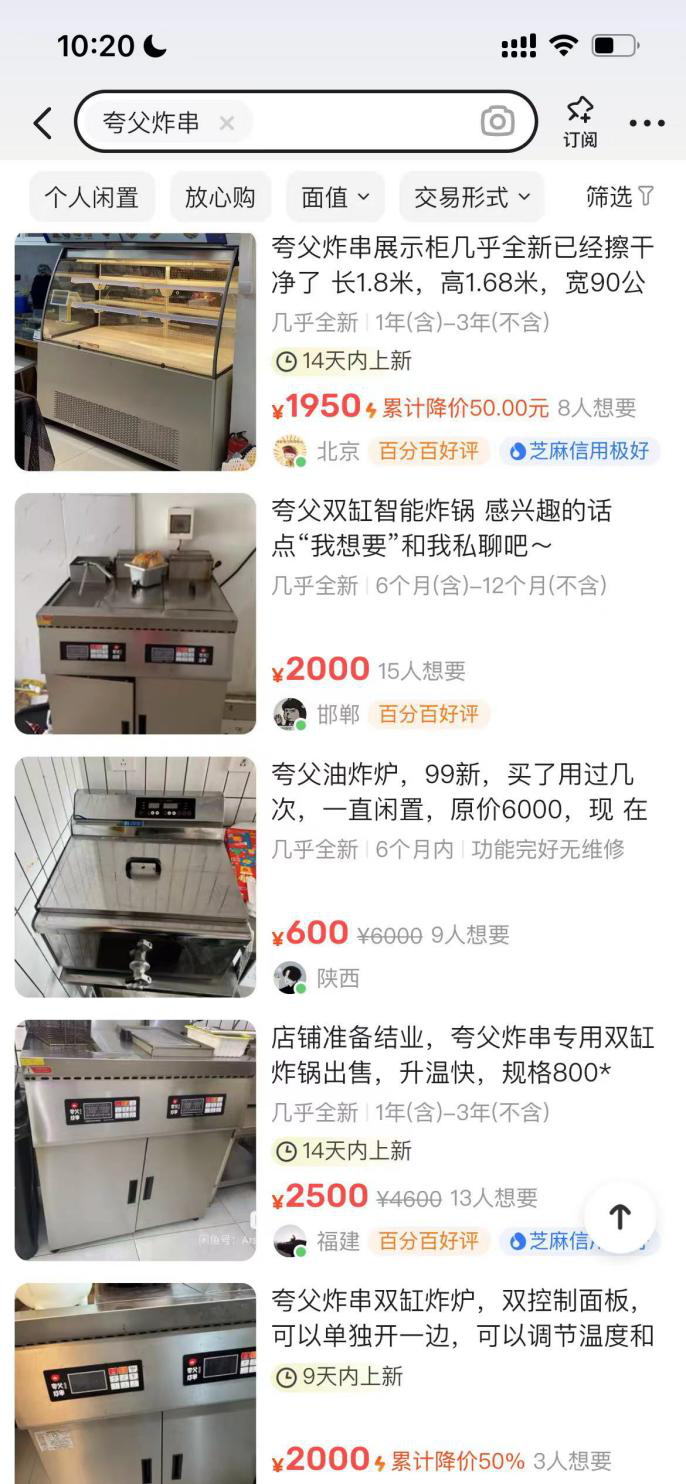Open the 筛选 filter panel
The height and width of the screenshot is (1484, 686).
coord(619,197)
